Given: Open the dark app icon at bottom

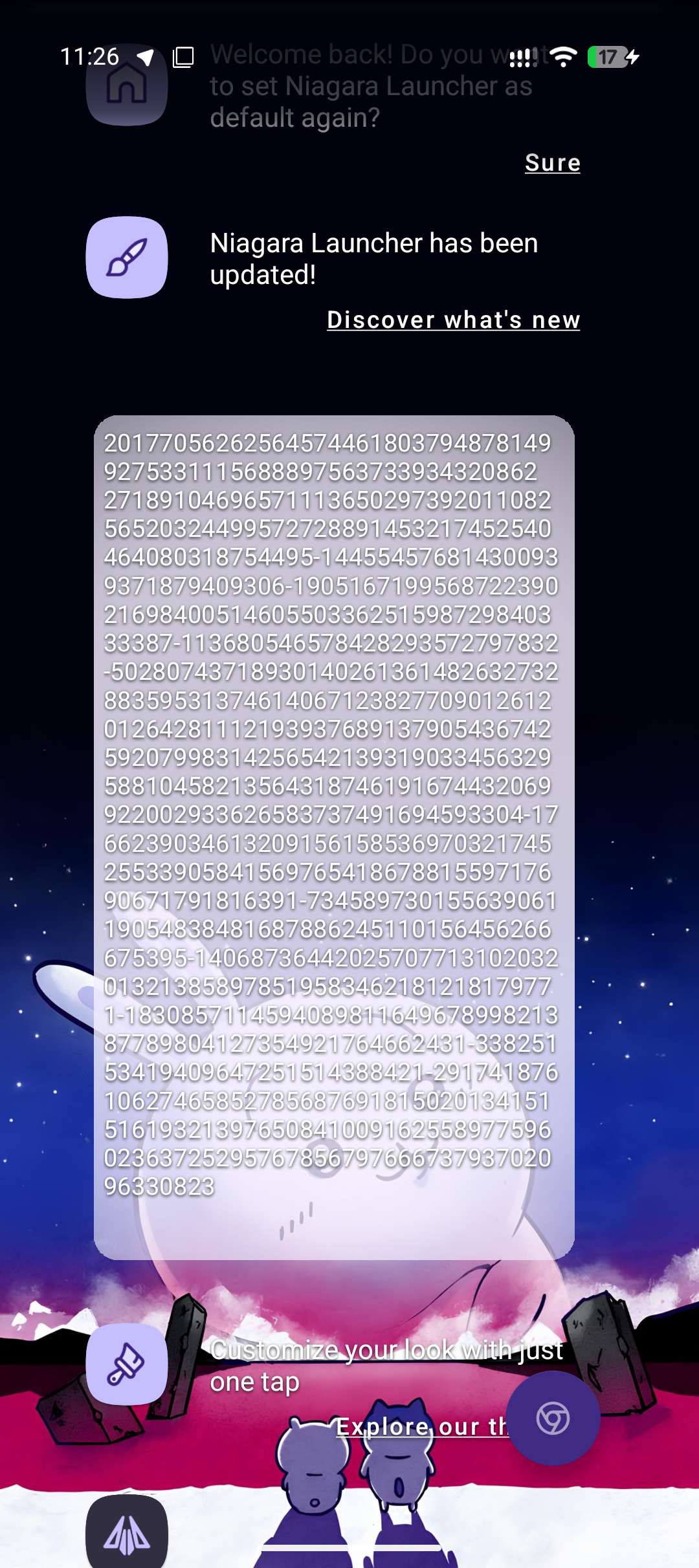Looking at the screenshot, I should 127,1533.
